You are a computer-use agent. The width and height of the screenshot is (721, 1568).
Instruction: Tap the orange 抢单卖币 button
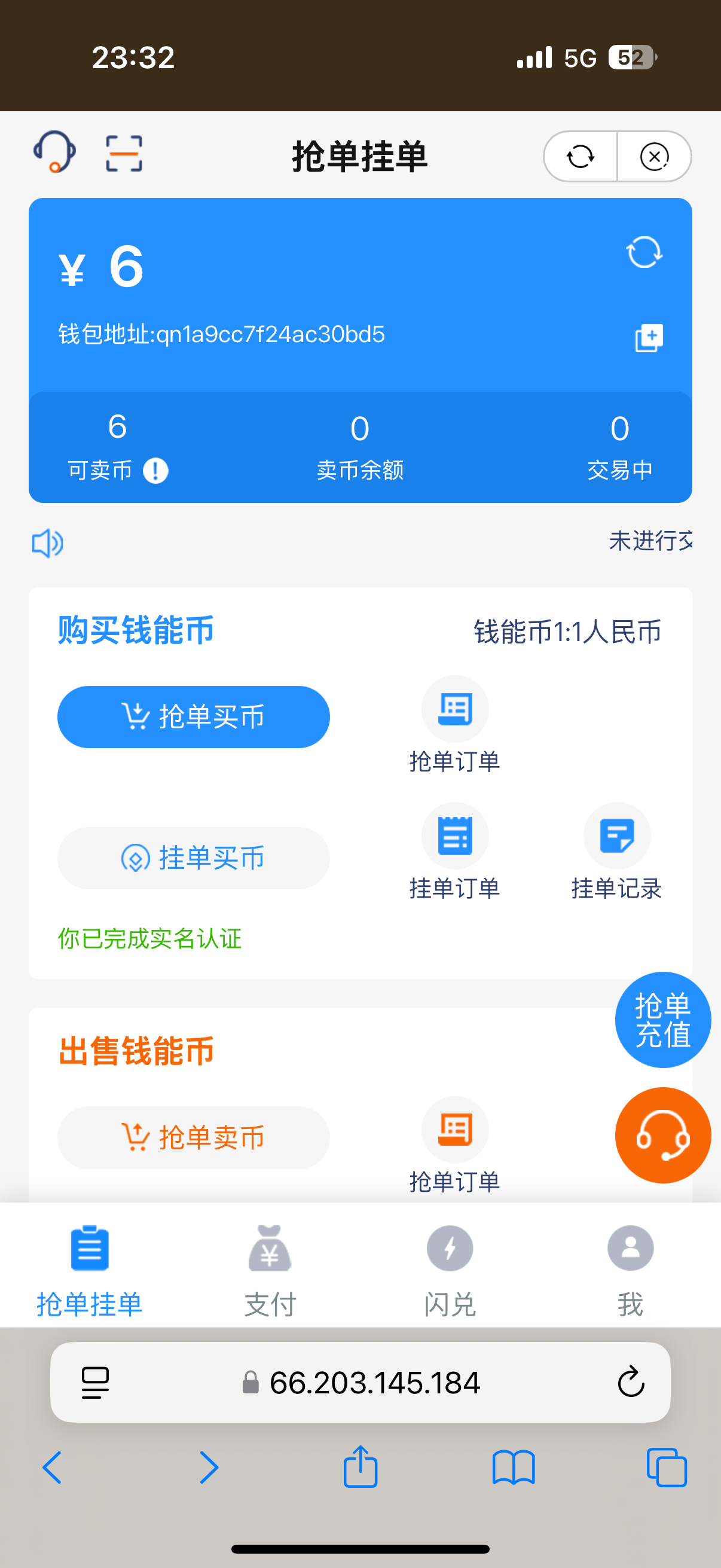pyautogui.click(x=194, y=1137)
